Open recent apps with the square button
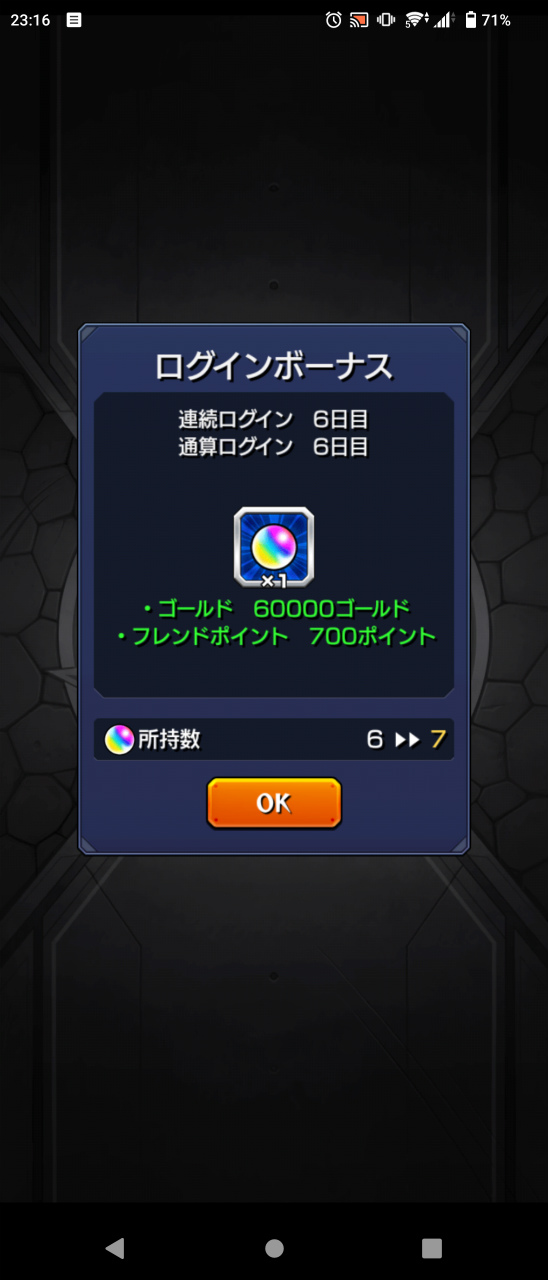 pyautogui.click(x=432, y=1247)
